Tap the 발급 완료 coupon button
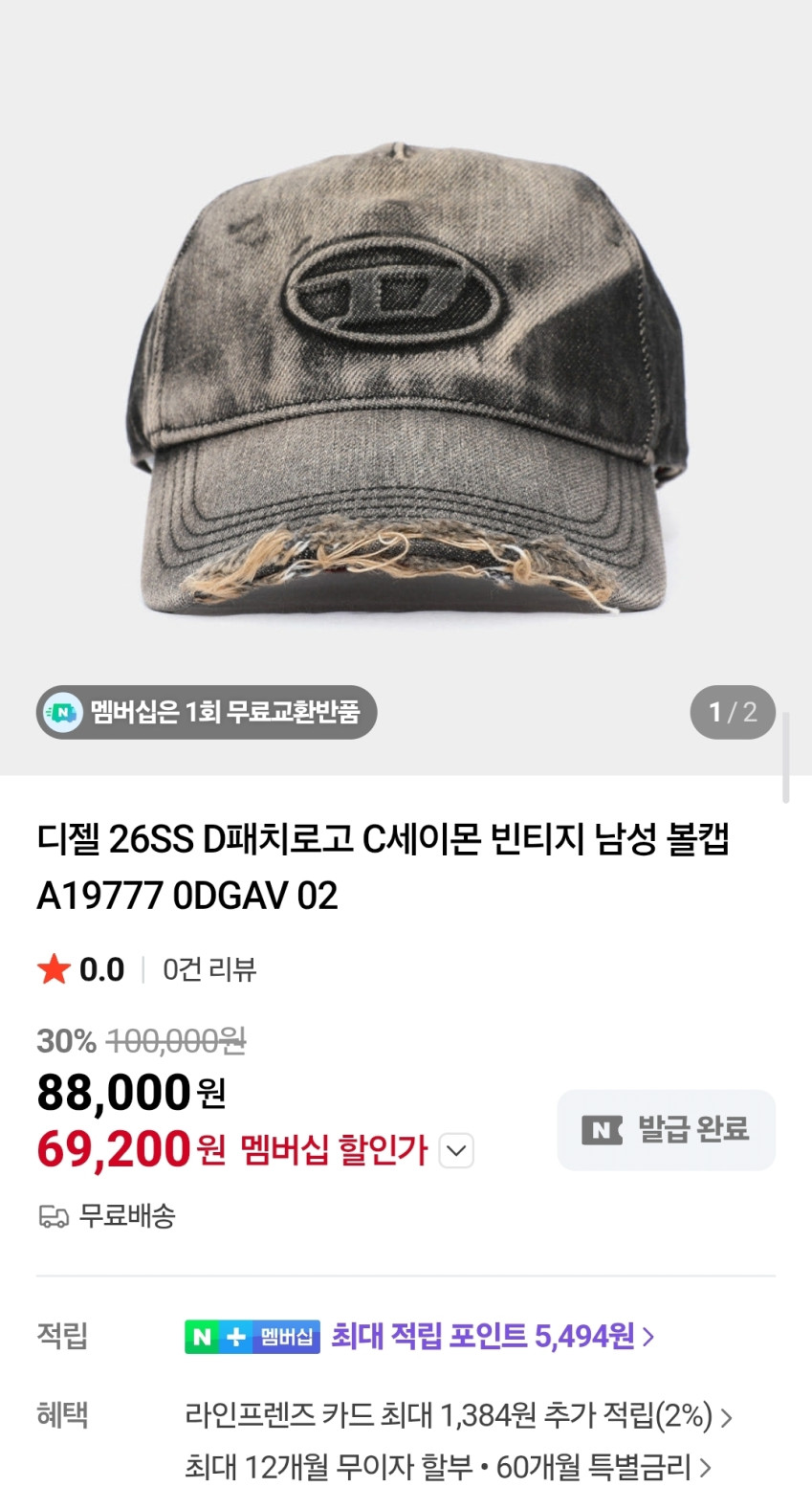812x1509 pixels. (x=666, y=1130)
